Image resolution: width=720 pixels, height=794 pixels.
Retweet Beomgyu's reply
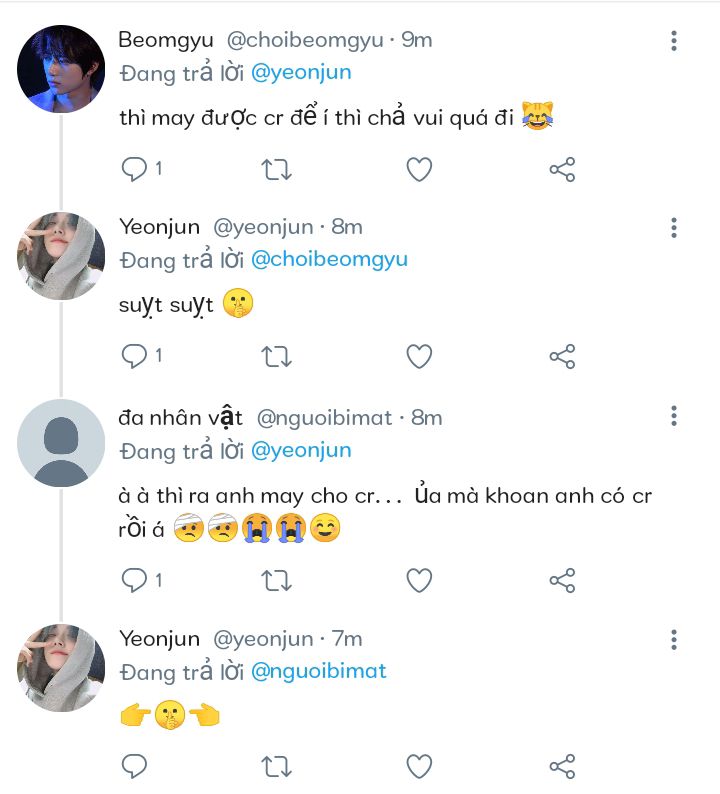coord(276,169)
